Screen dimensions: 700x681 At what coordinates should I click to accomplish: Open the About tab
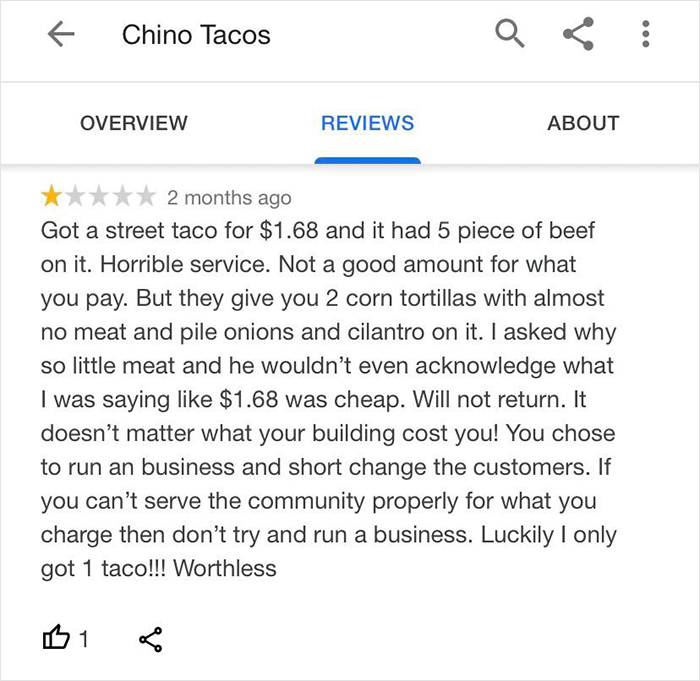[583, 123]
